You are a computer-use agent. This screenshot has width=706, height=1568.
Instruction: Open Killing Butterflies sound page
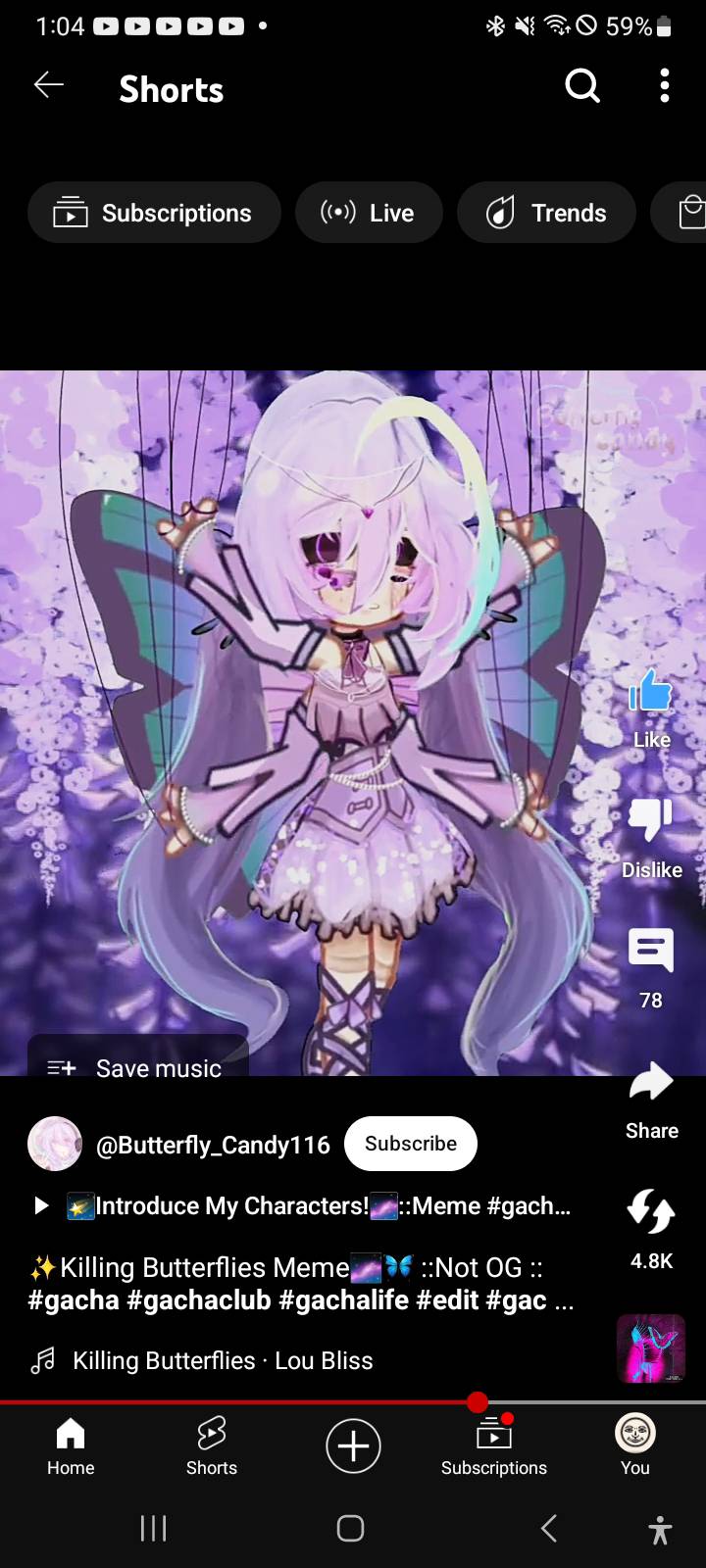[x=222, y=1360]
